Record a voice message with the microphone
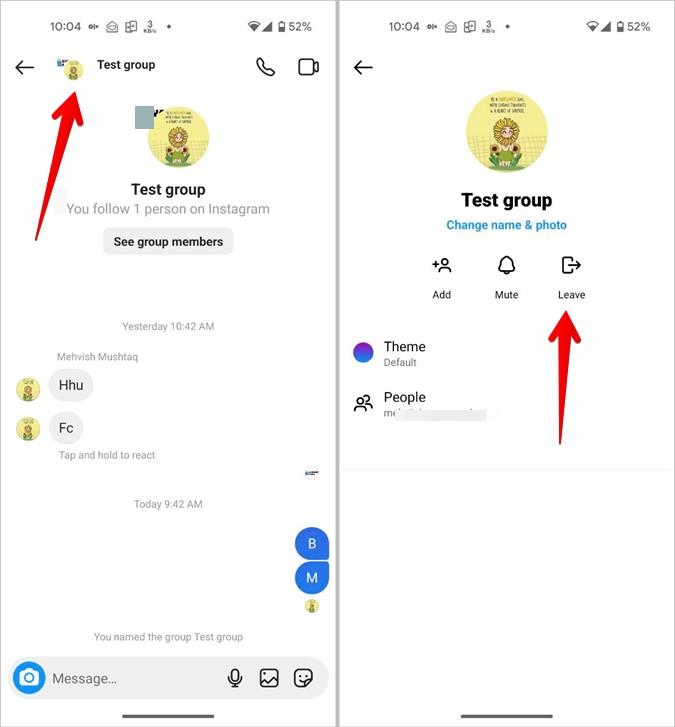This screenshot has width=675, height=727. [235, 678]
